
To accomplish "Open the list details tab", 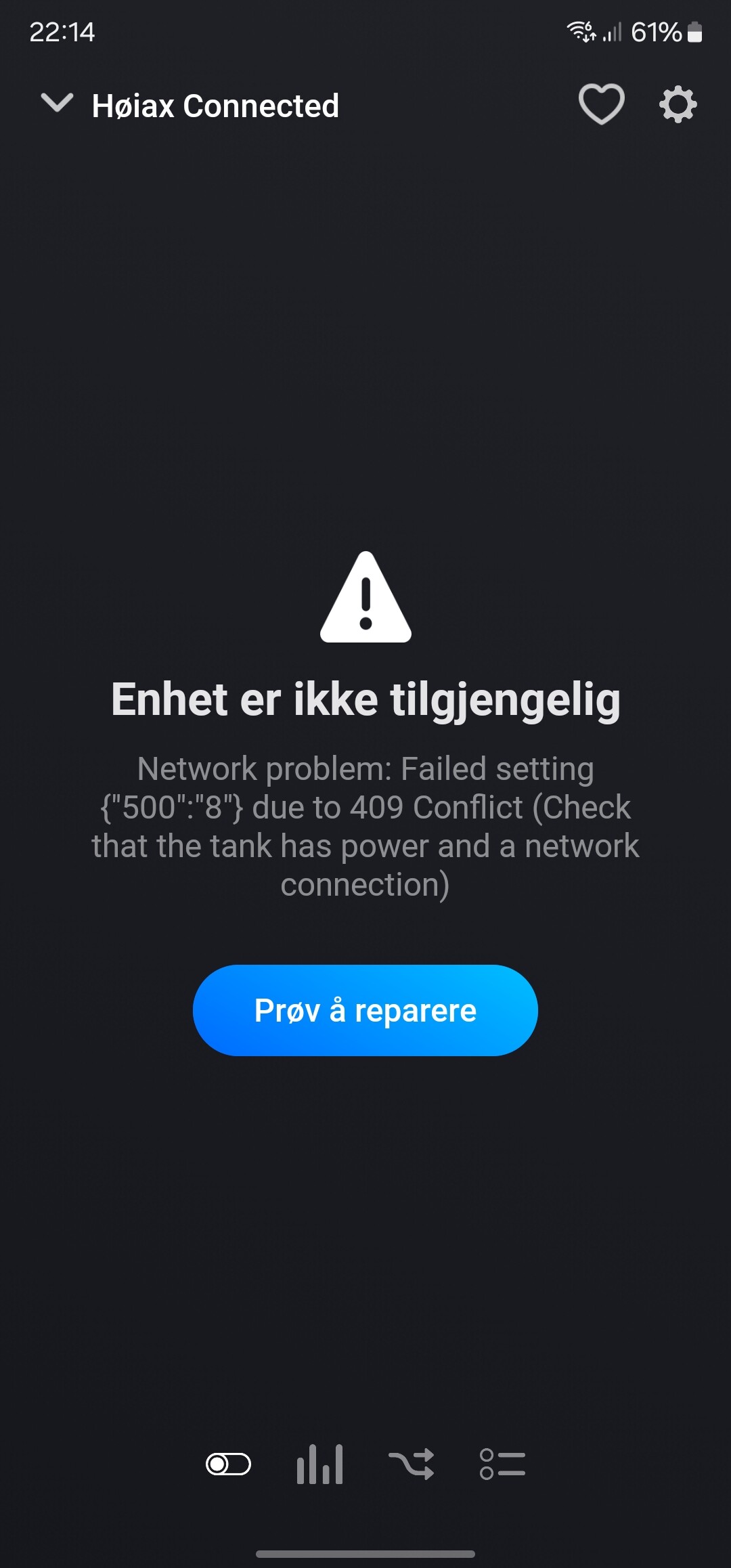I will tap(502, 1464).
